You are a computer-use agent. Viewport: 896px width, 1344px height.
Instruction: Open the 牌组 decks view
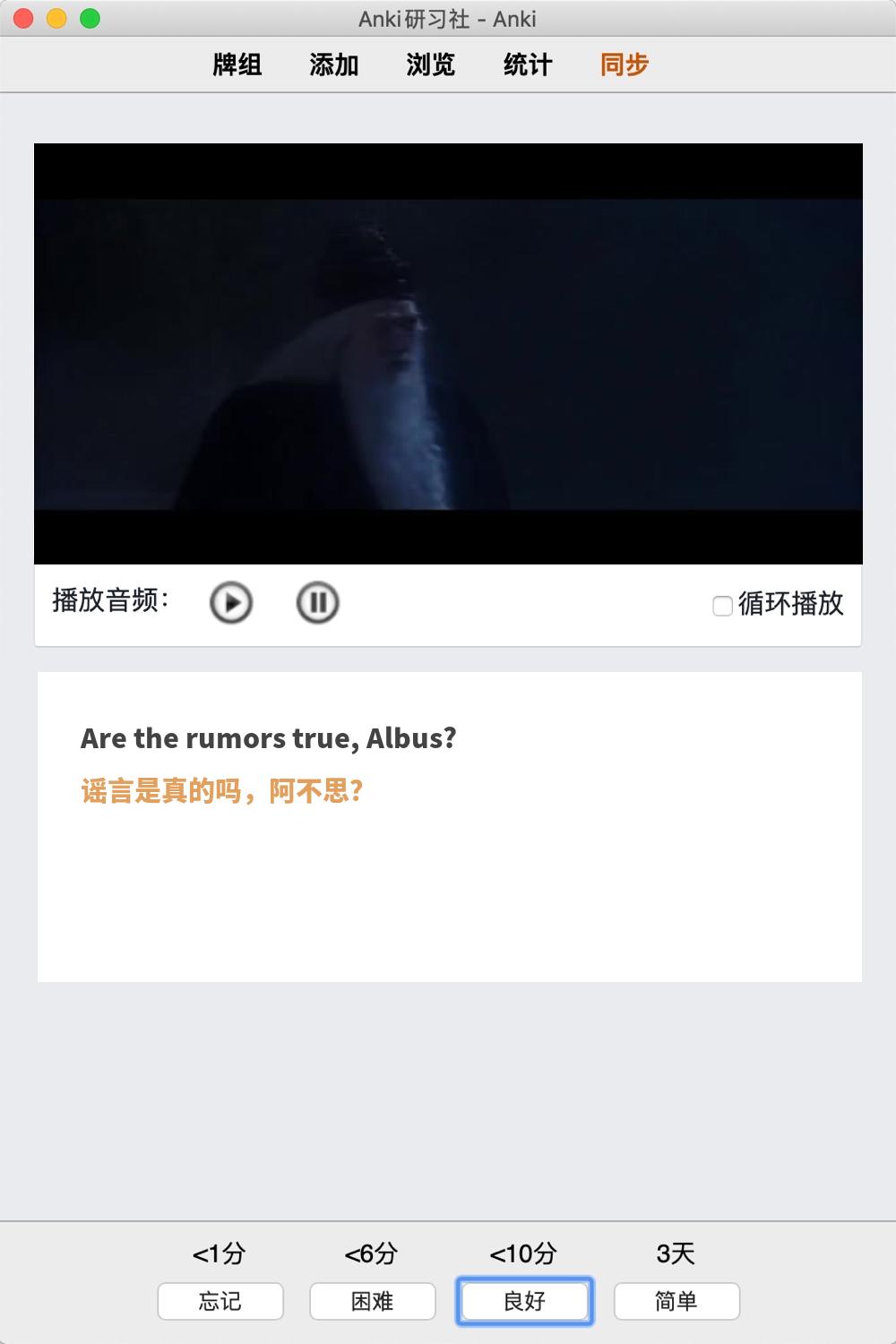point(237,65)
